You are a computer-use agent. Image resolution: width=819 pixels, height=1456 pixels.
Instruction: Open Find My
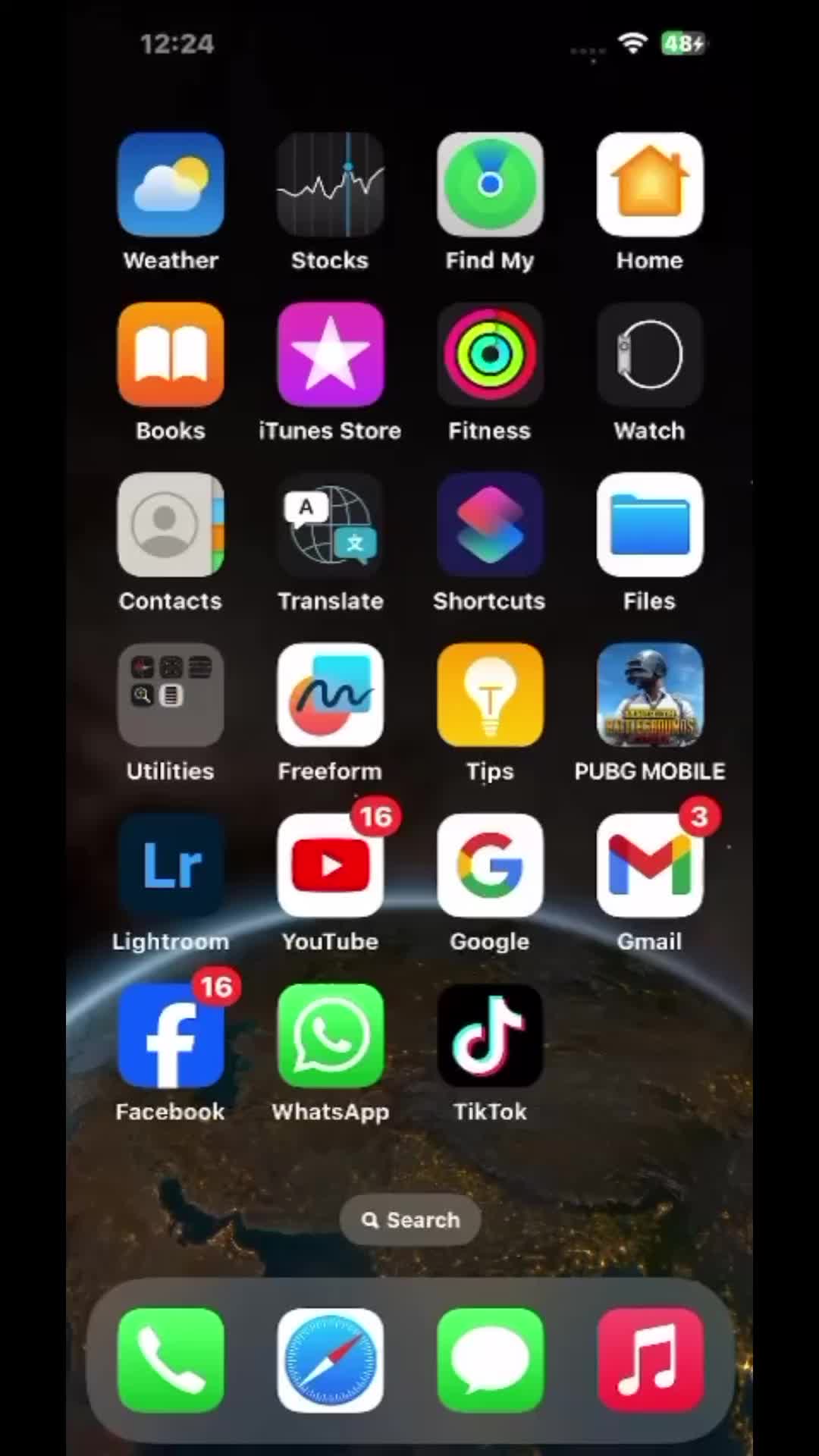click(490, 184)
